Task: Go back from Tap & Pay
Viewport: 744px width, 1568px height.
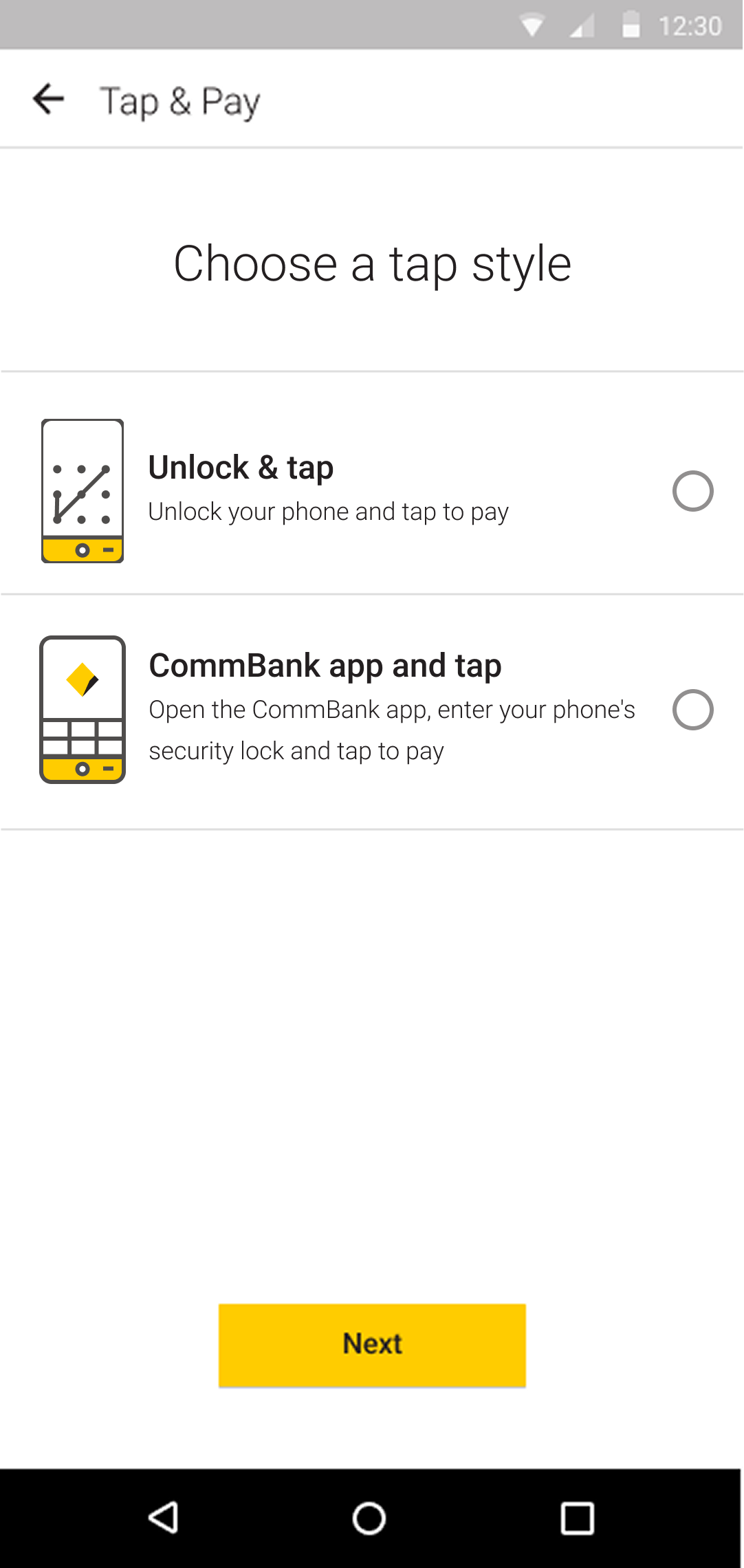Action: (48, 100)
